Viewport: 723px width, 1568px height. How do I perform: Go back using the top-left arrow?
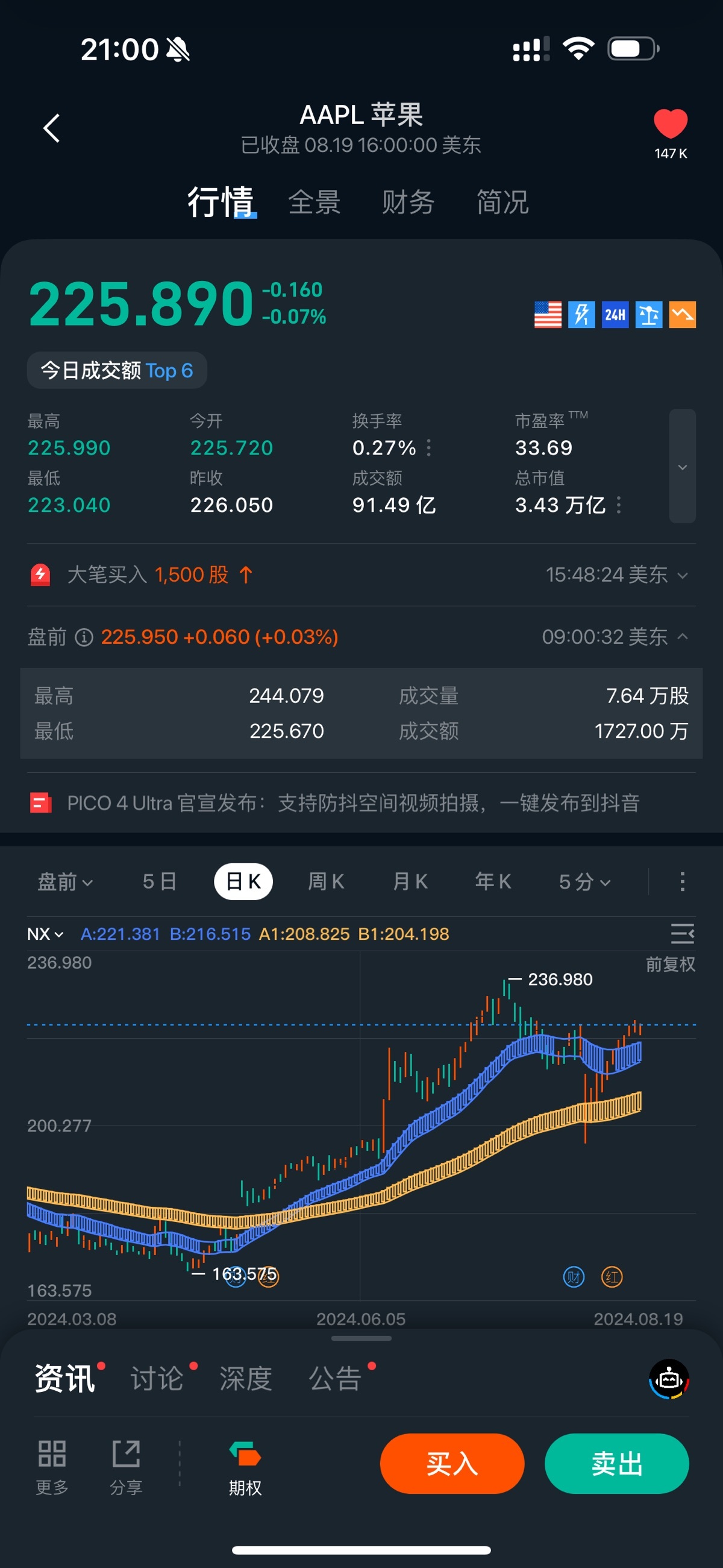[x=52, y=128]
